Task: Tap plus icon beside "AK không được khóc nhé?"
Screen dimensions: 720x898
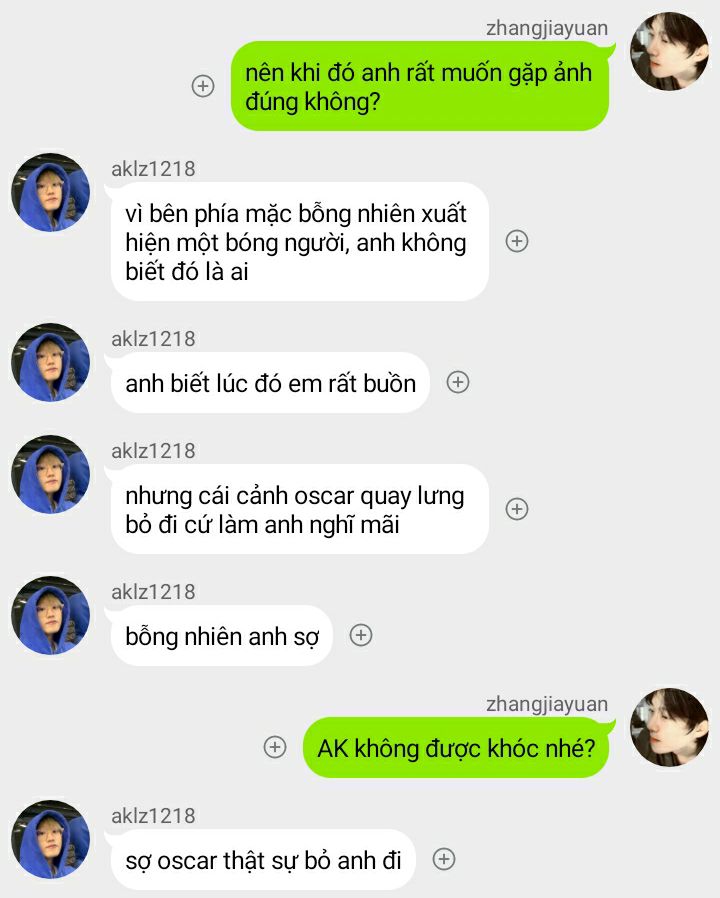Action: pos(275,747)
